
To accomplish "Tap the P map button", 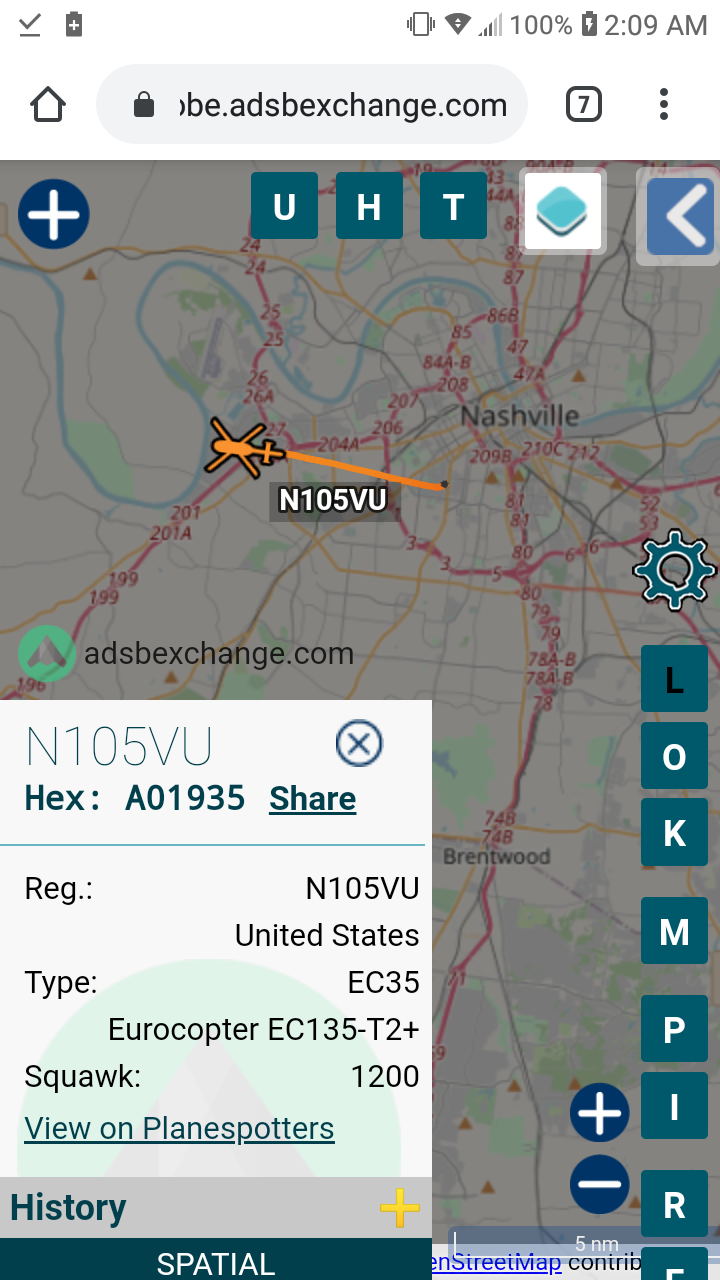I will (x=674, y=1029).
